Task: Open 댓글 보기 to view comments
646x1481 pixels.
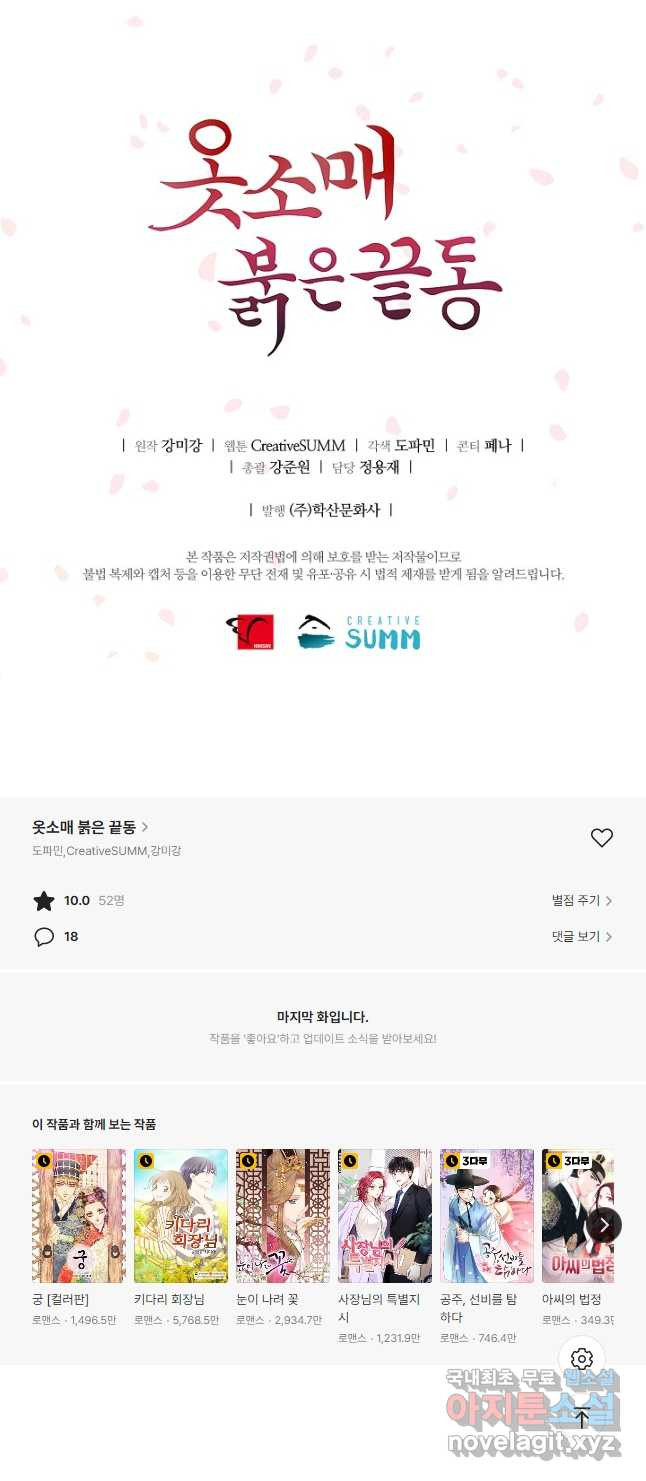Action: [581, 937]
